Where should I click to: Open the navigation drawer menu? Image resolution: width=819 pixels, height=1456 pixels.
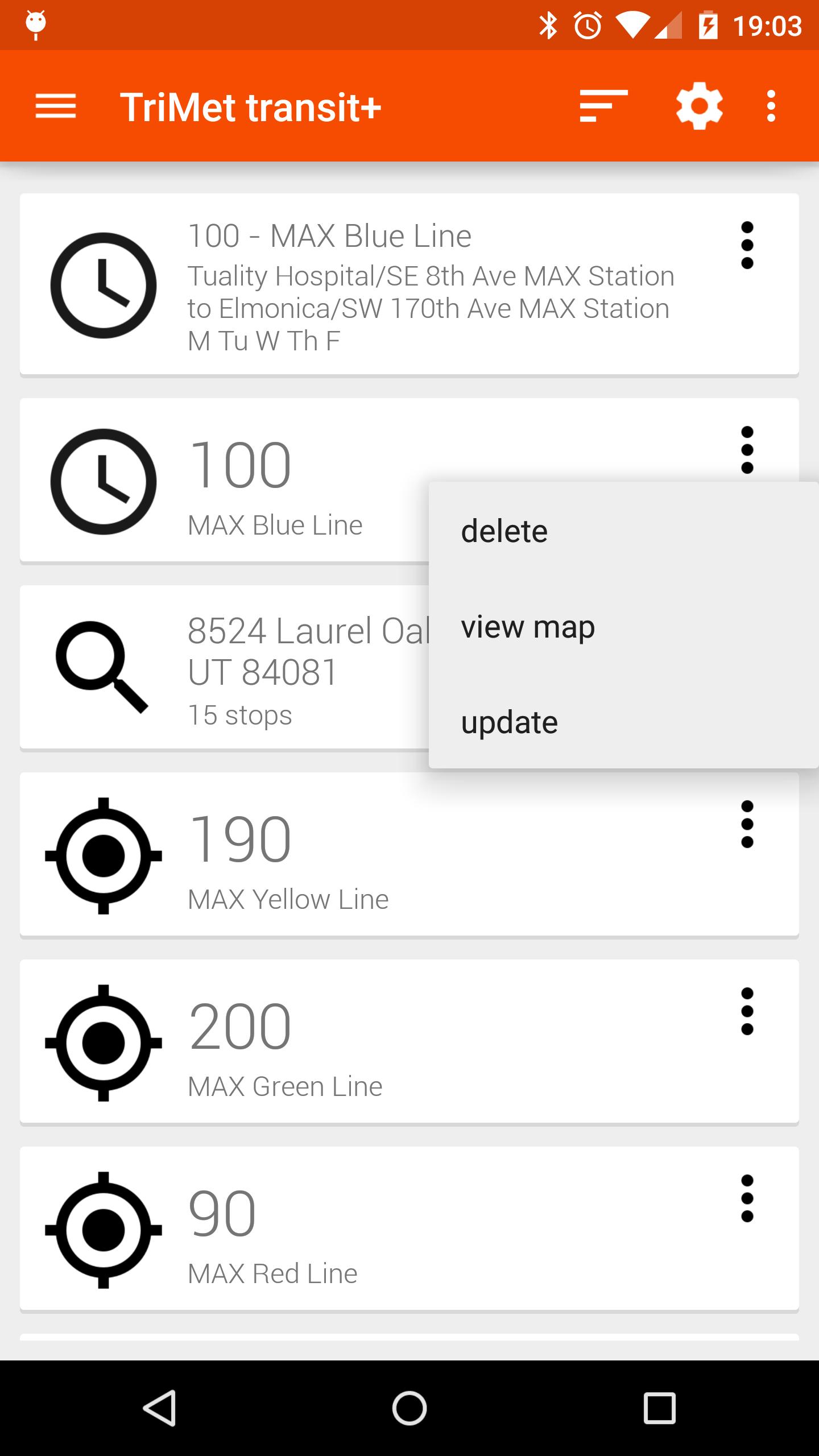pyautogui.click(x=56, y=106)
